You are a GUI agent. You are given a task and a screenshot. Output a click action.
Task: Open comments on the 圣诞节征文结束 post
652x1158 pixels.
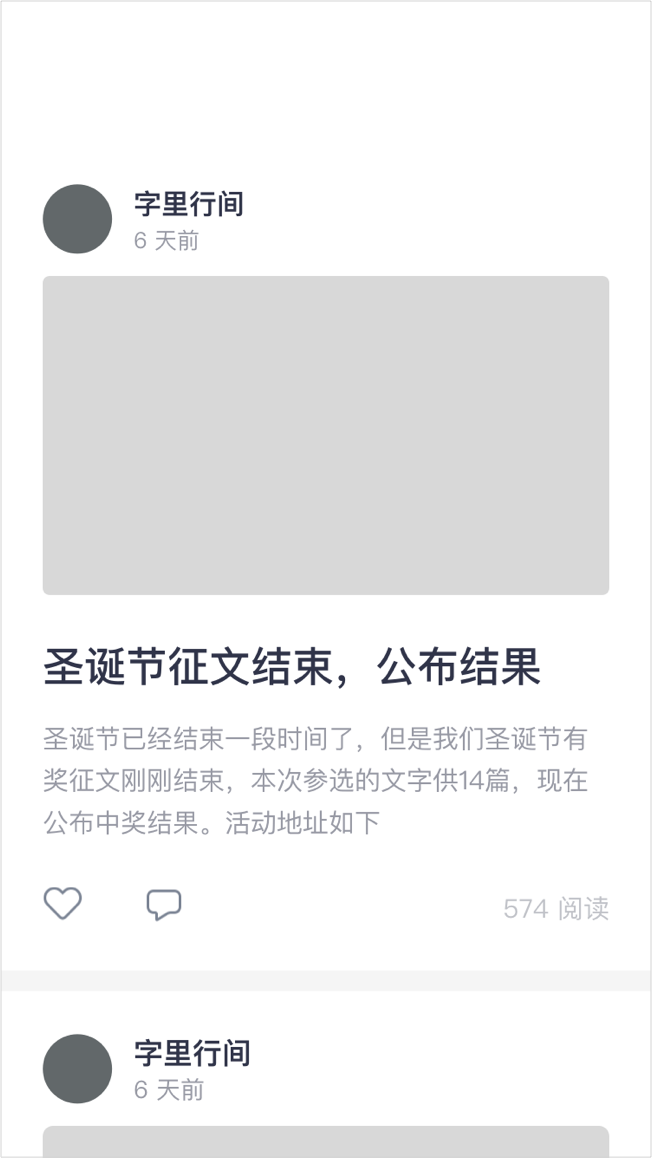[x=164, y=905]
